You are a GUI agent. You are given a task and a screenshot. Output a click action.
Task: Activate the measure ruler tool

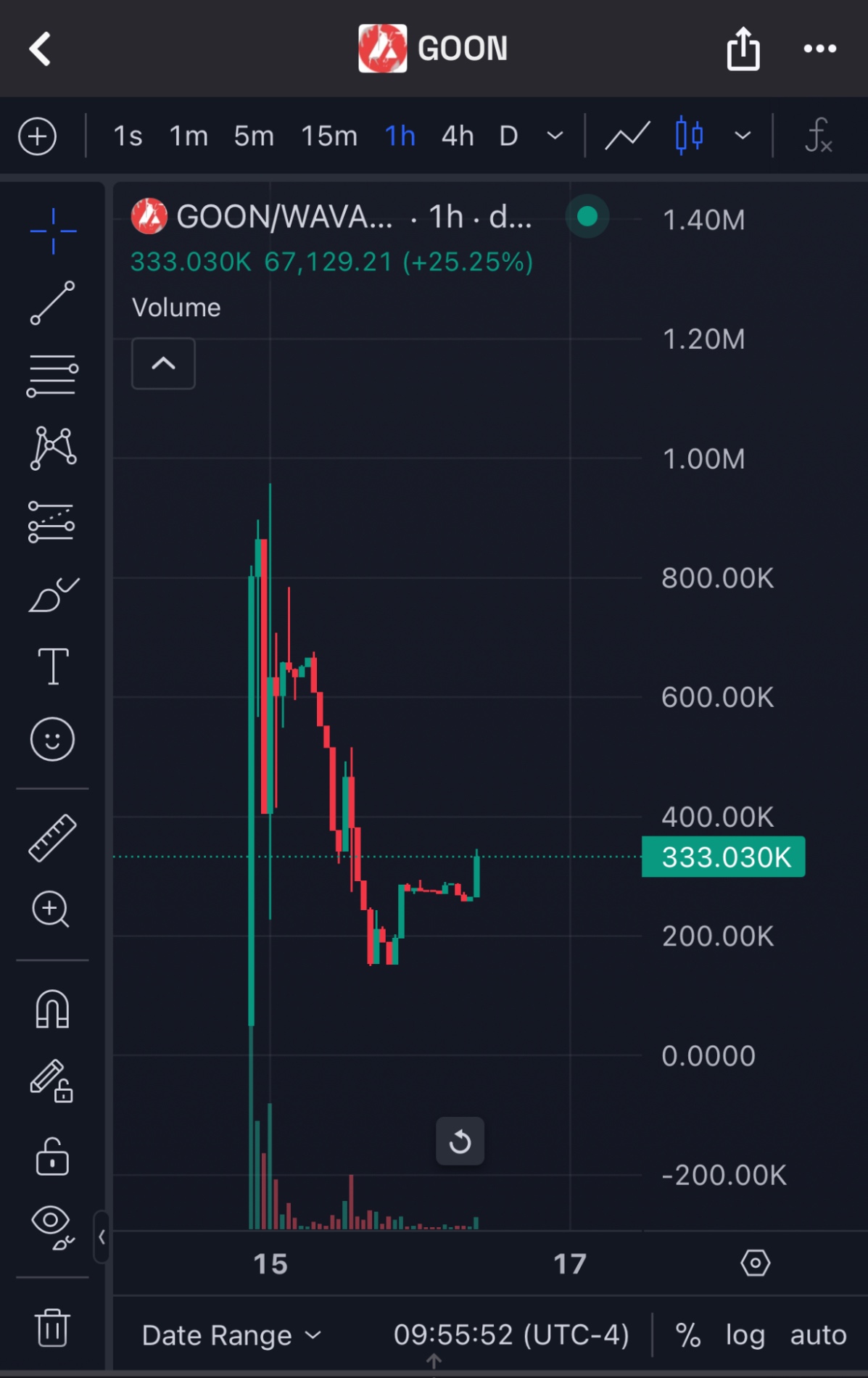point(52,838)
